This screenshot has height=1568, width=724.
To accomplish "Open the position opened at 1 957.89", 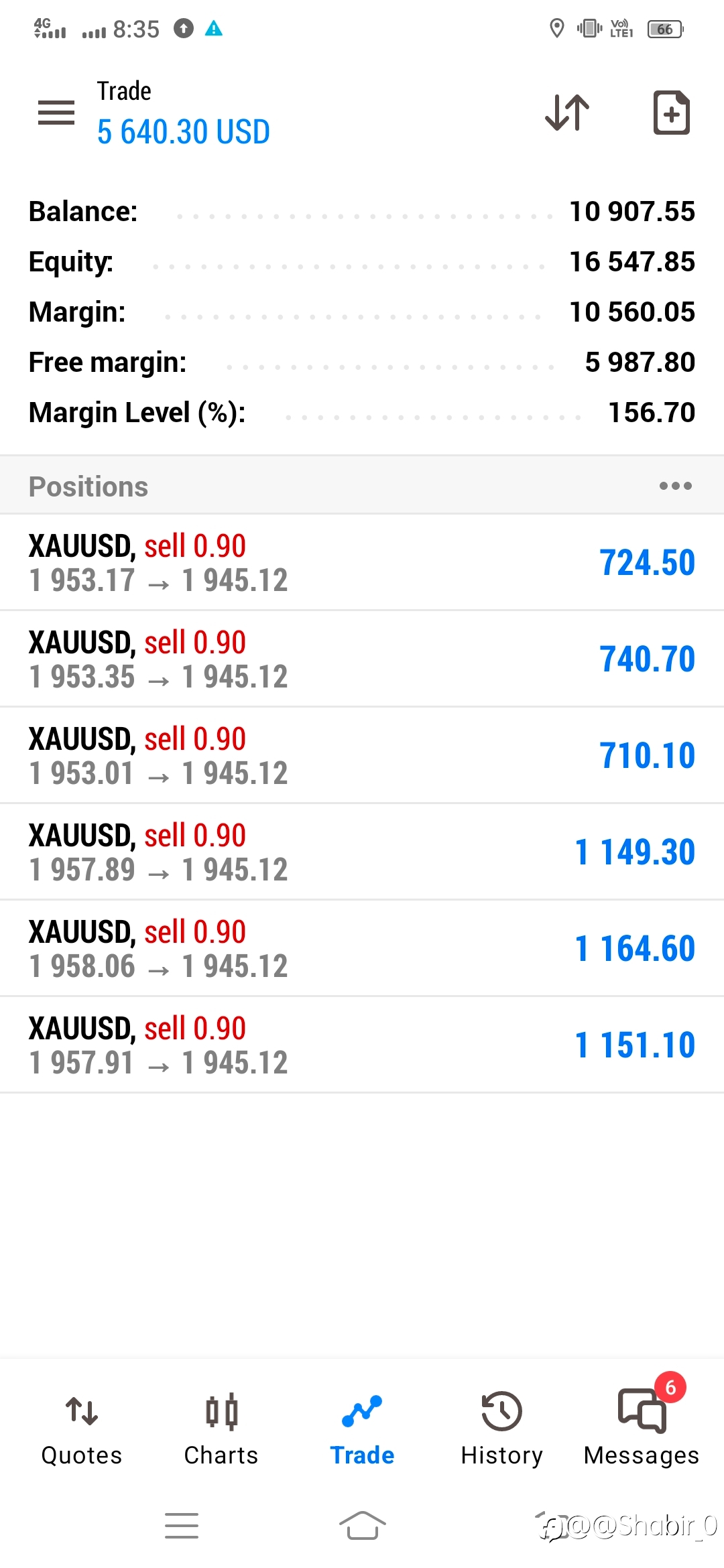I will [x=362, y=852].
